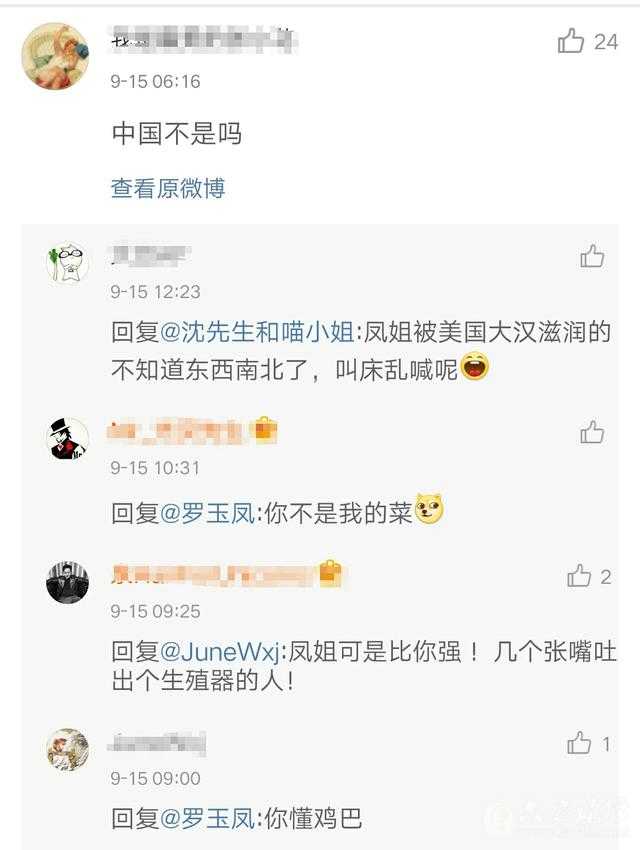The image size is (640, 850).
Task: Like the reply posted at 9-15 12:23
Action: [592, 257]
